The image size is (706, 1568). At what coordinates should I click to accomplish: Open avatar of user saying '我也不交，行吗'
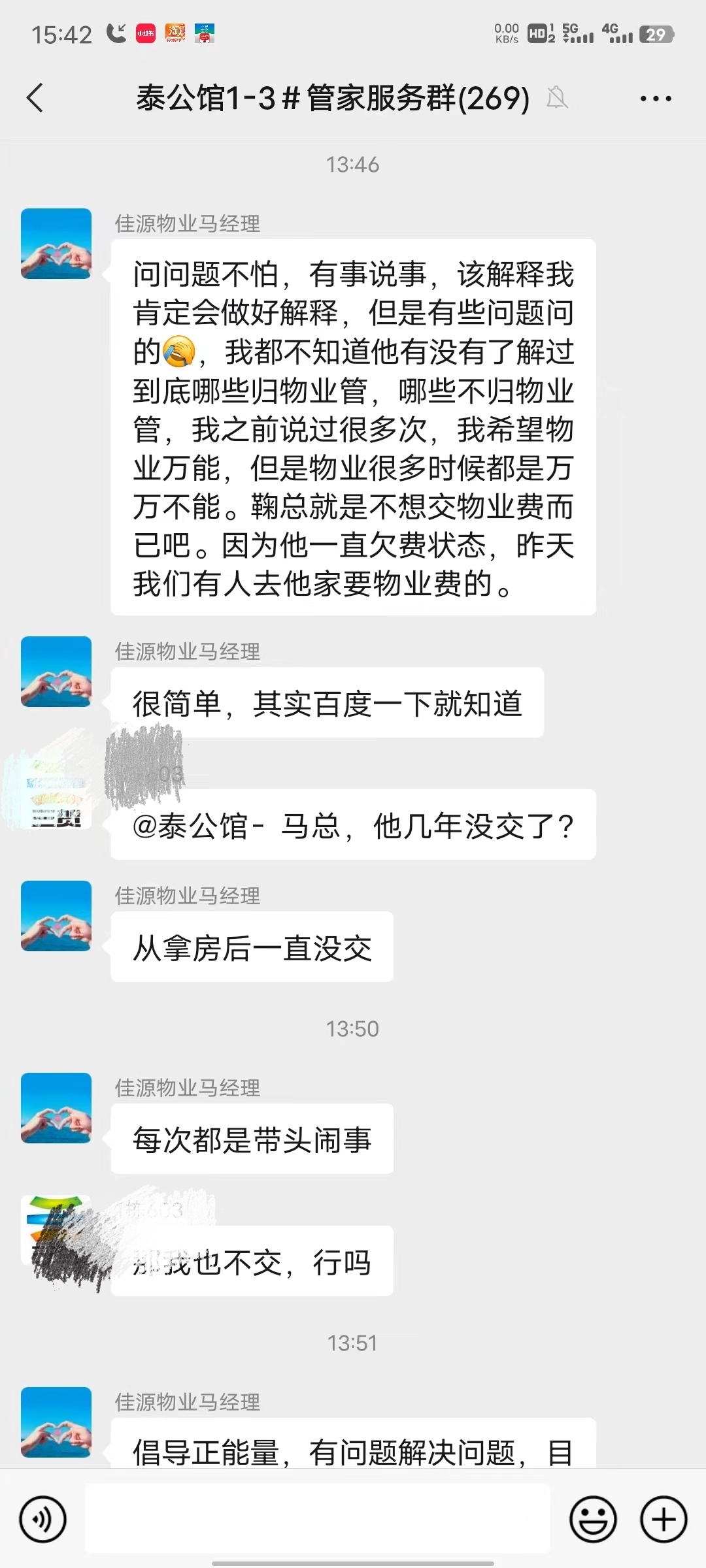pos(56,1230)
